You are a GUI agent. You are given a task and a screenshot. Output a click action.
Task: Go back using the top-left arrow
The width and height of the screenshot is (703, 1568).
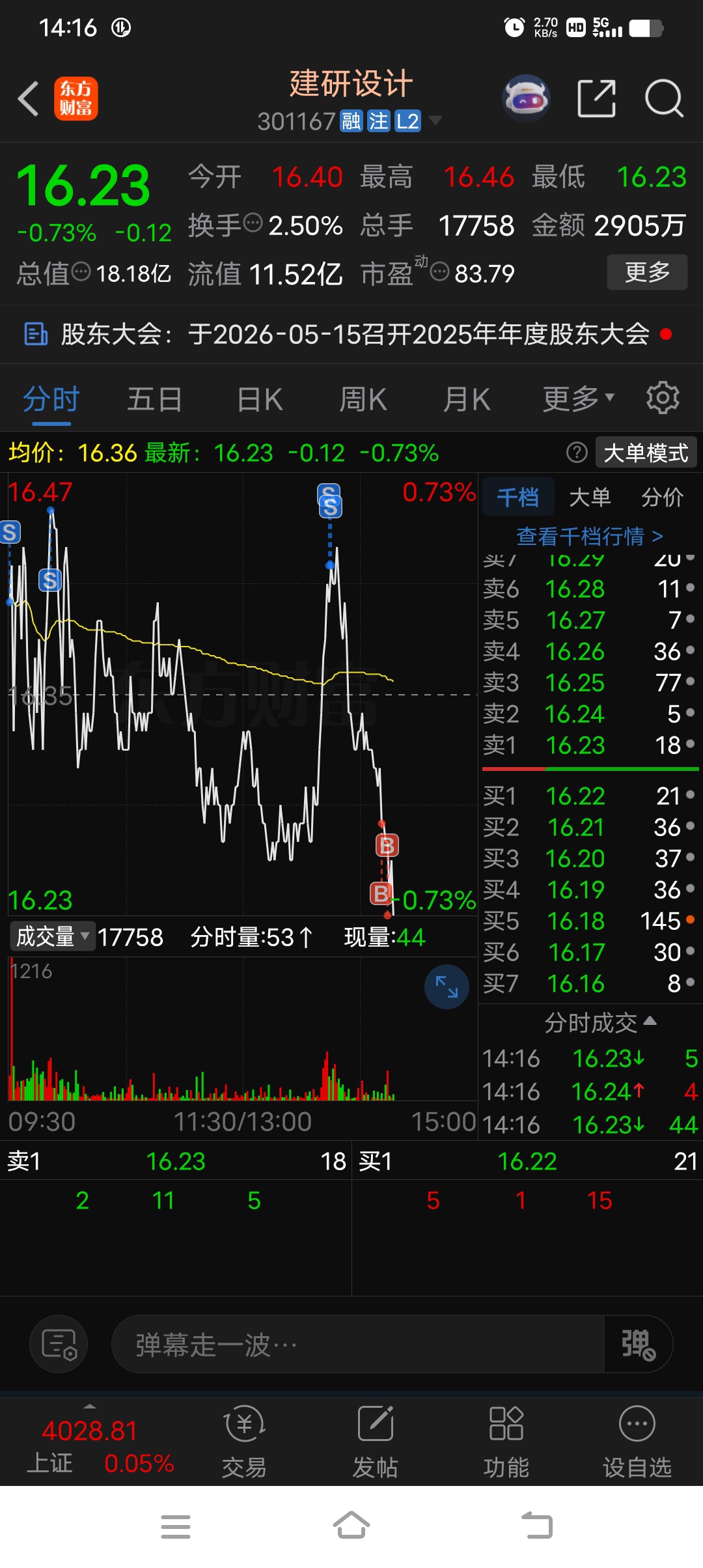pyautogui.click(x=29, y=99)
